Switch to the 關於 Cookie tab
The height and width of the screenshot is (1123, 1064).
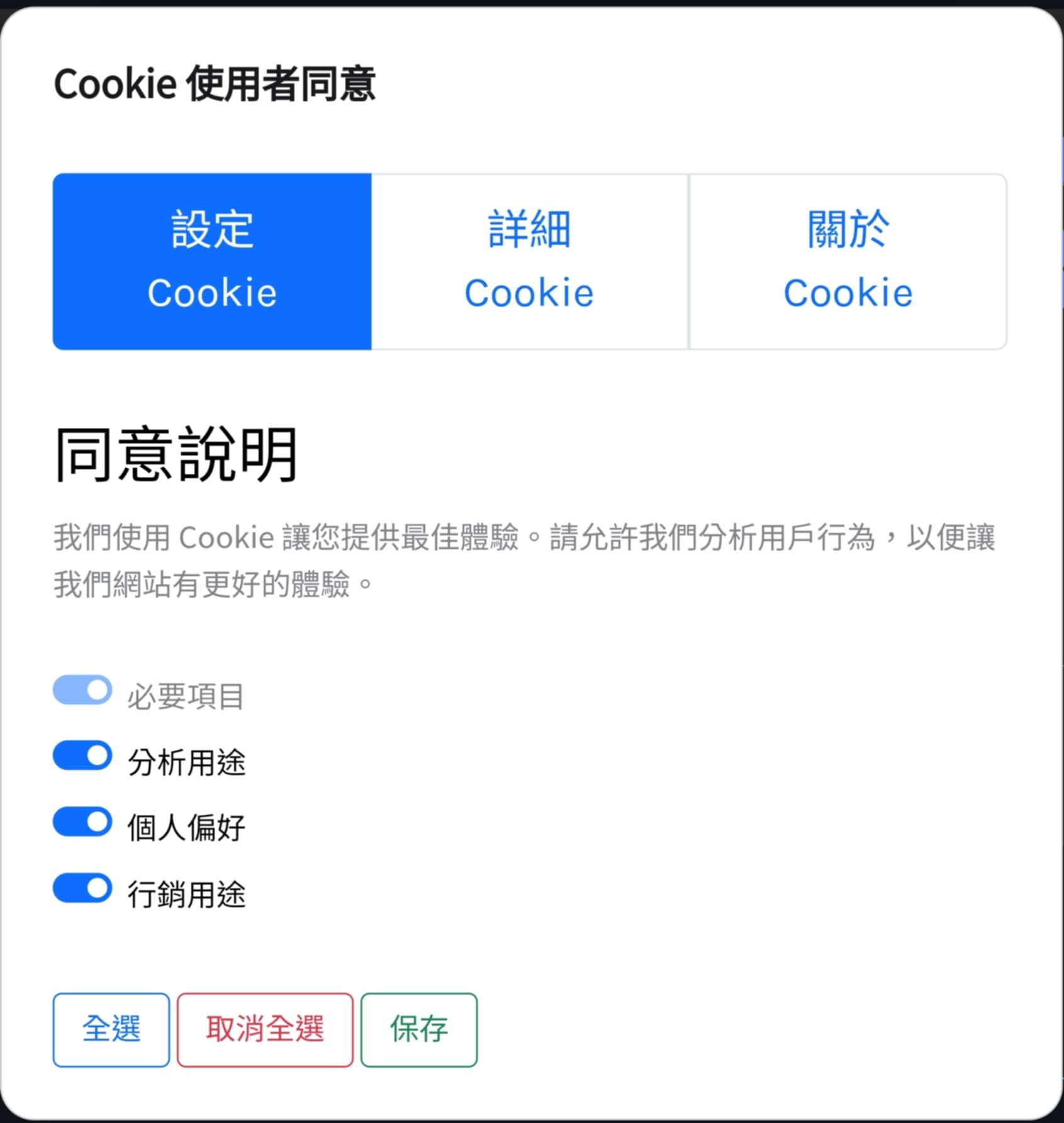click(848, 261)
